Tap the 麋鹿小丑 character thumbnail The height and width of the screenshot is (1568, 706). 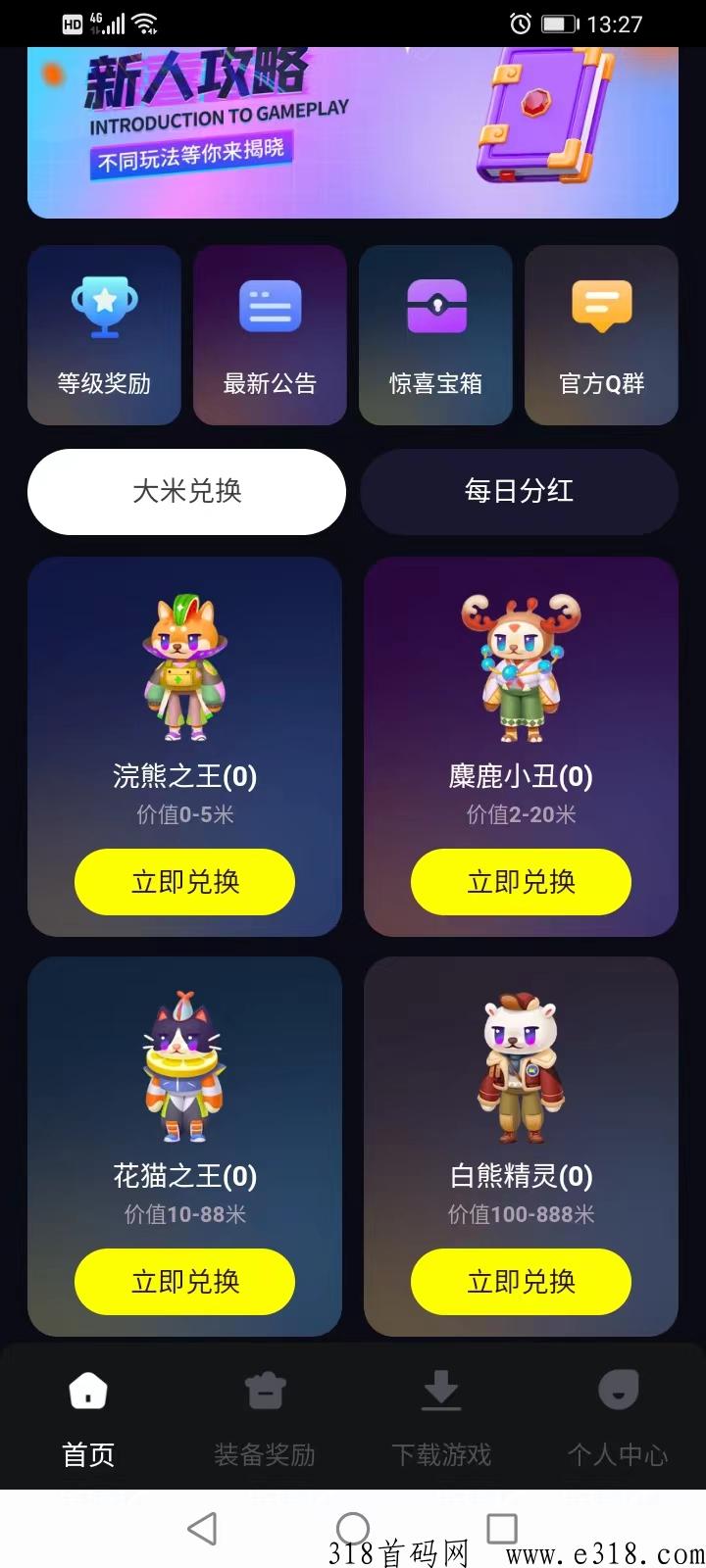point(520,666)
